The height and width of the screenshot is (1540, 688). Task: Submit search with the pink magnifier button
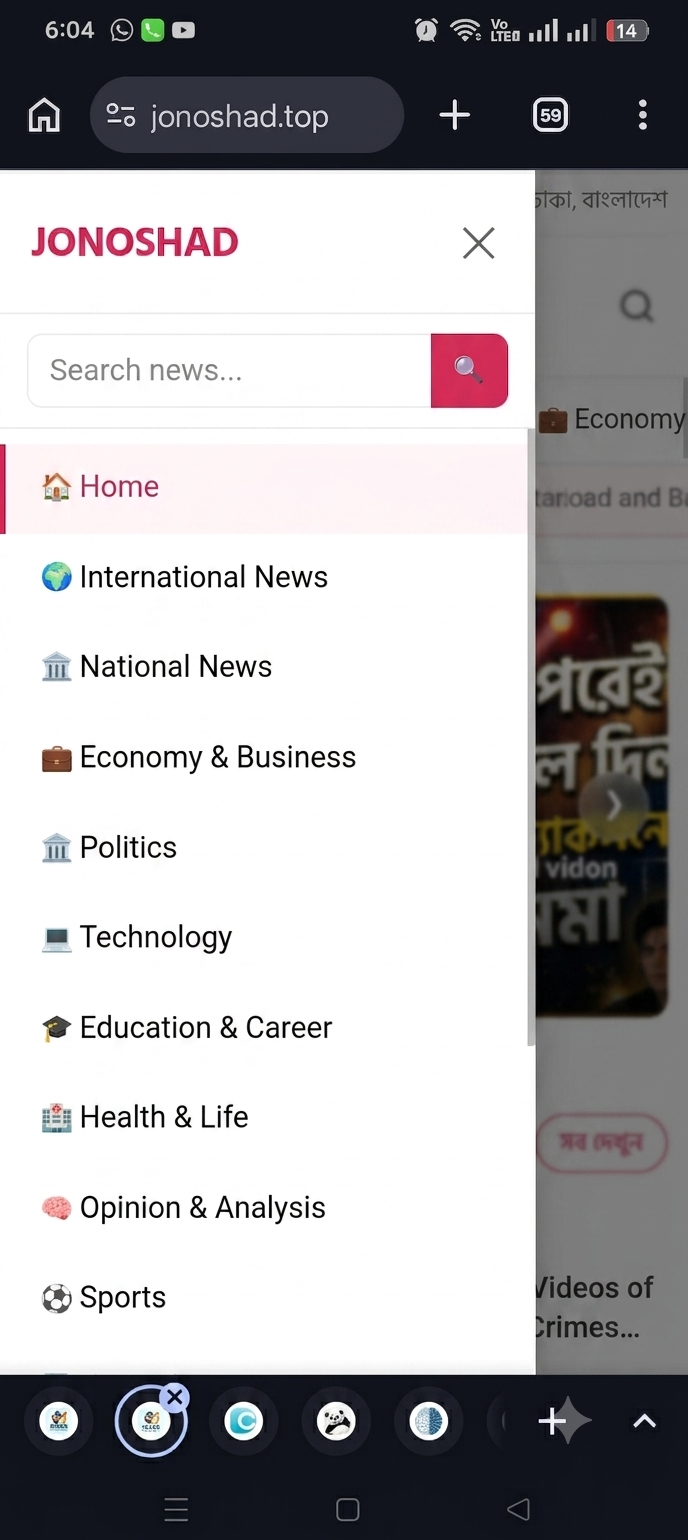point(469,371)
